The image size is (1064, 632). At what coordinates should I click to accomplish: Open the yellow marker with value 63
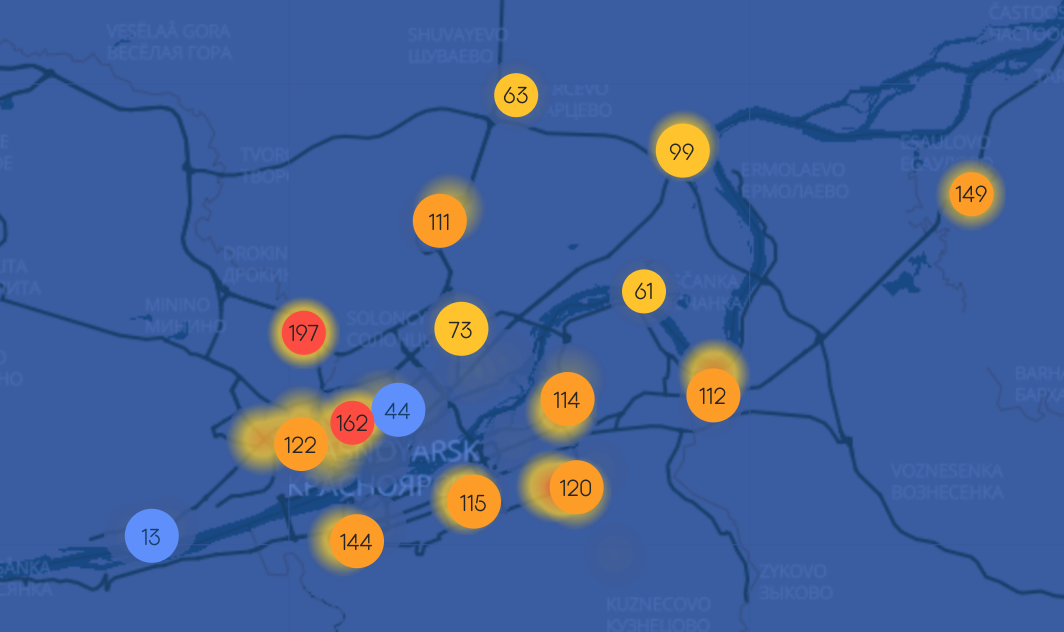pos(516,96)
